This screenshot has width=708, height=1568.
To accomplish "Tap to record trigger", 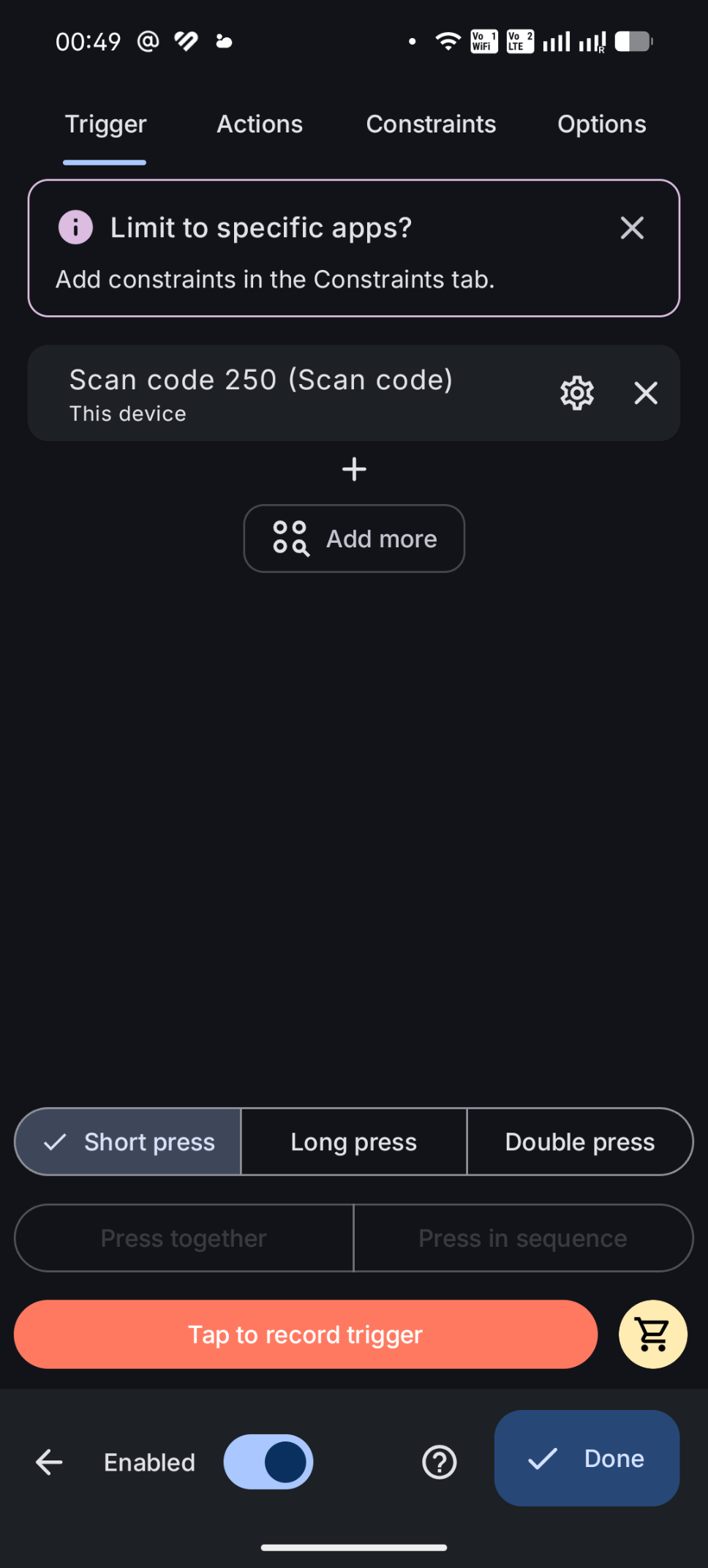I will pyautogui.click(x=306, y=1335).
